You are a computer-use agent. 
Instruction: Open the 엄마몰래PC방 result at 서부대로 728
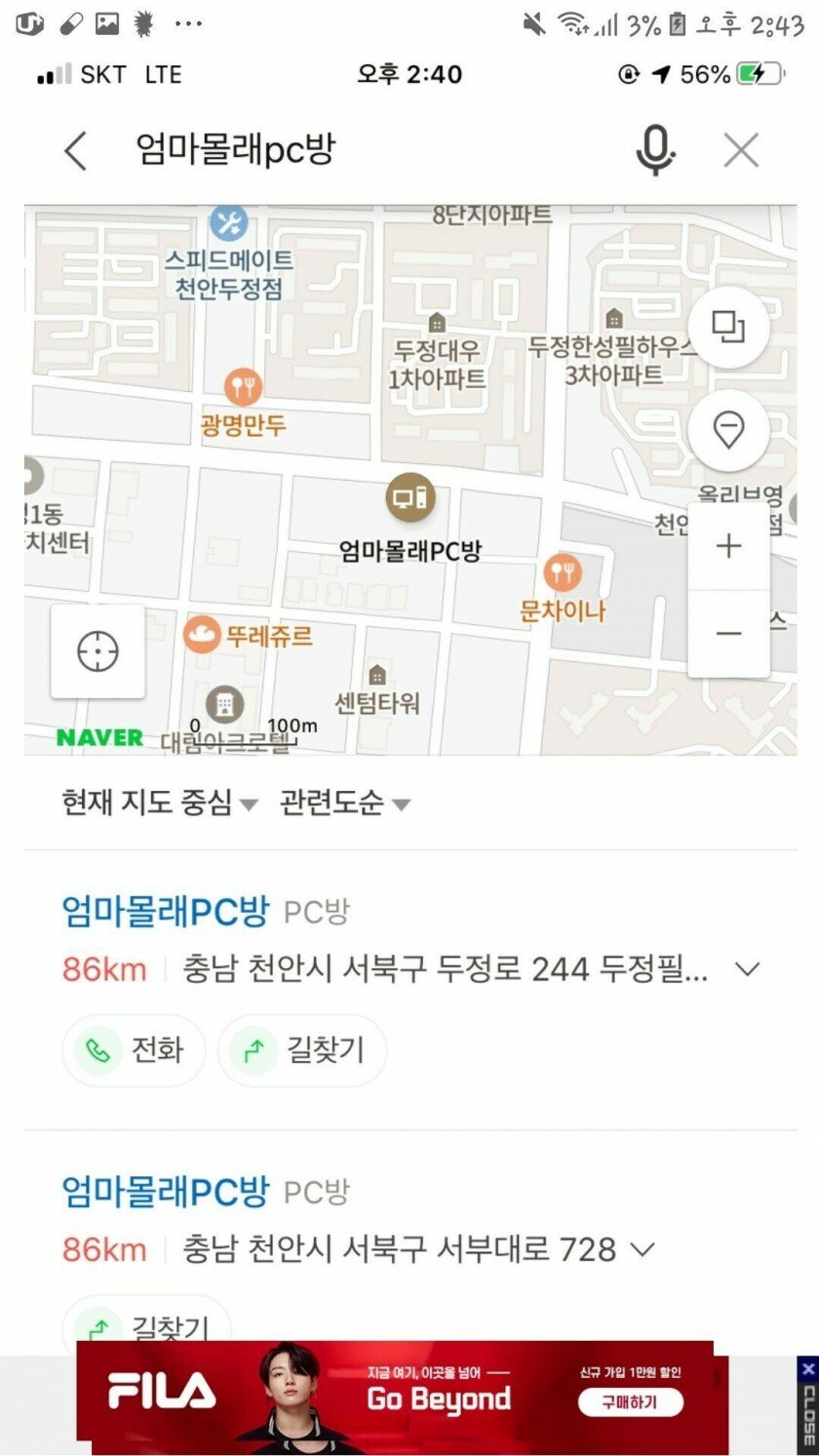pos(165,1192)
